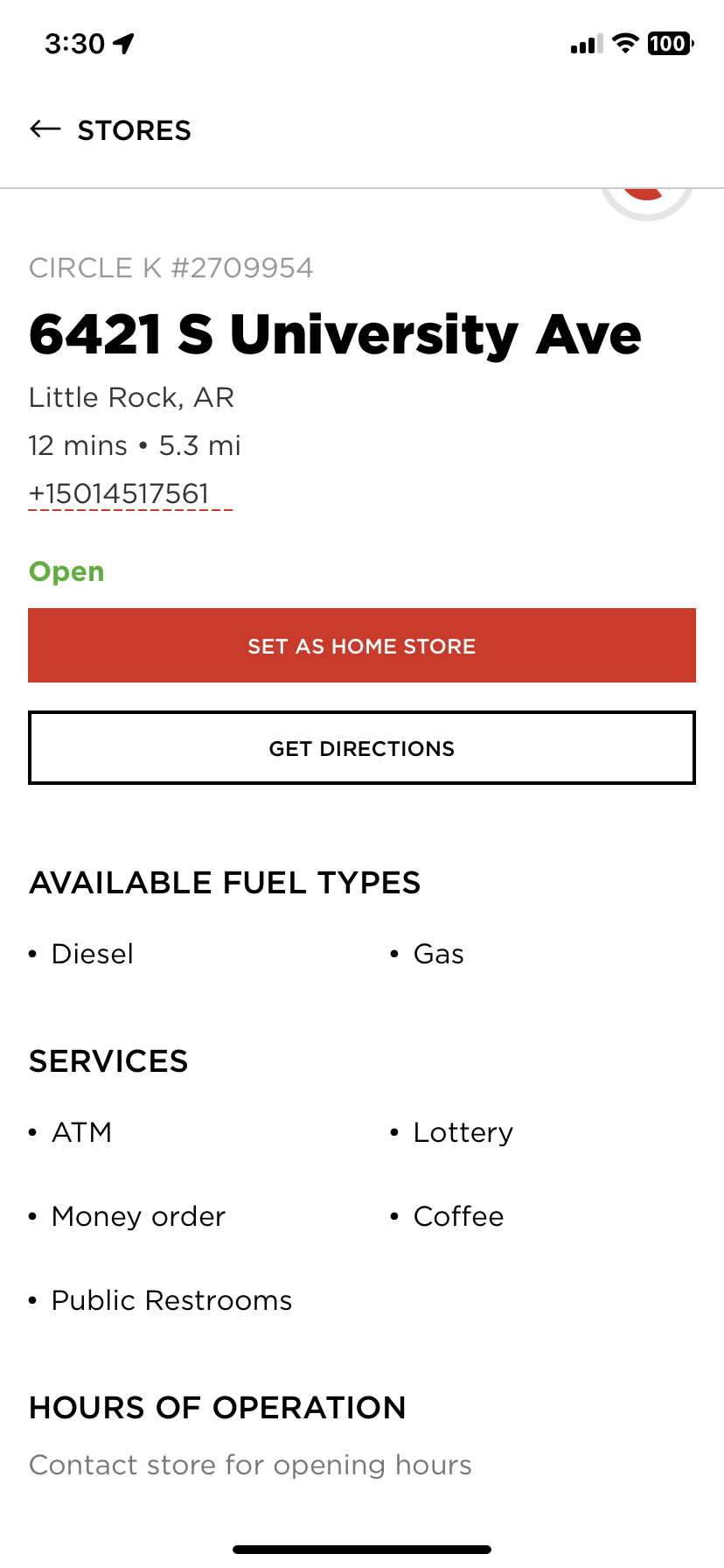The width and height of the screenshot is (724, 1568).
Task: Get directions to 6421 S University Ave
Action: point(362,748)
